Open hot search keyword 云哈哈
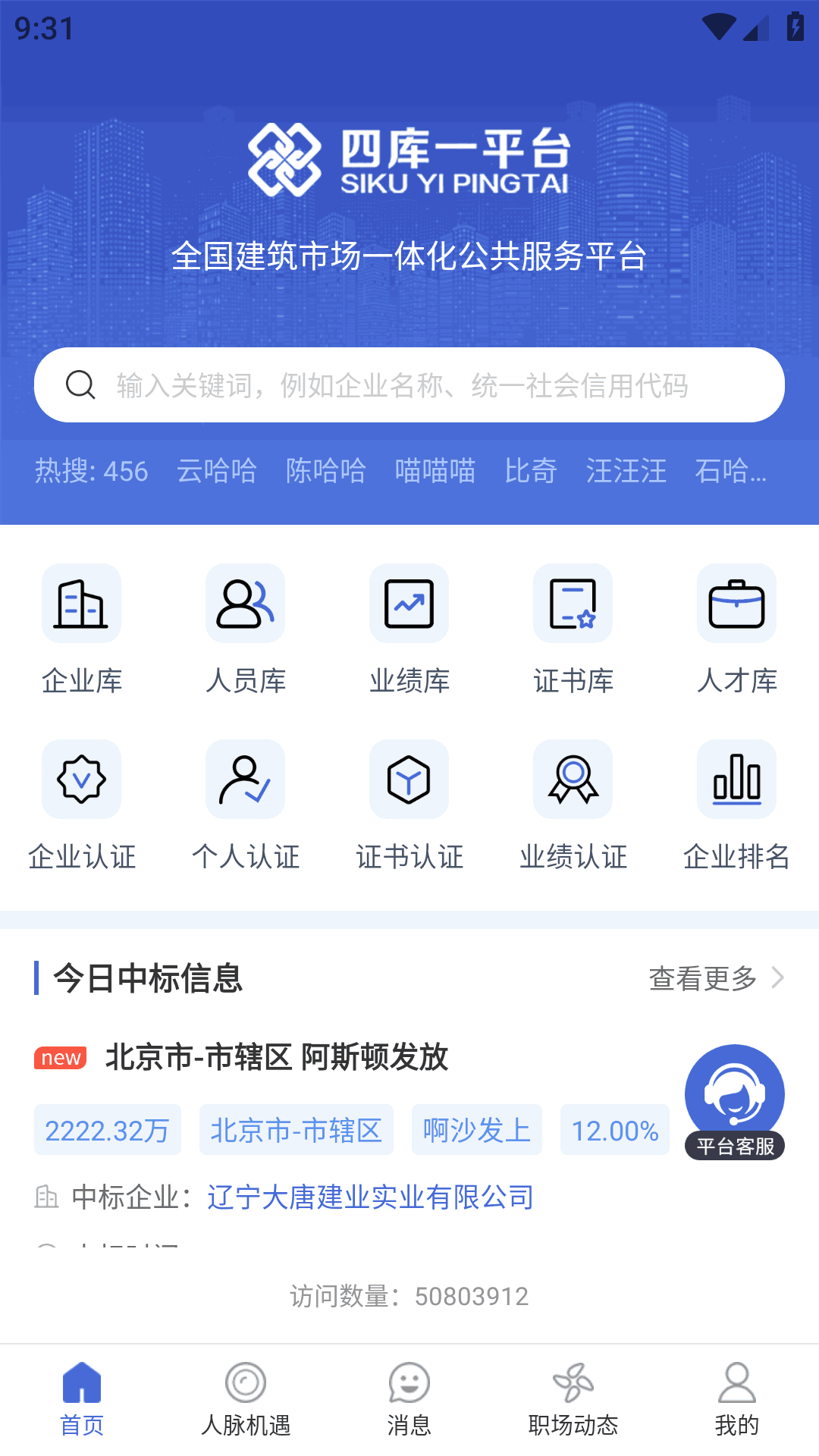 [x=217, y=471]
